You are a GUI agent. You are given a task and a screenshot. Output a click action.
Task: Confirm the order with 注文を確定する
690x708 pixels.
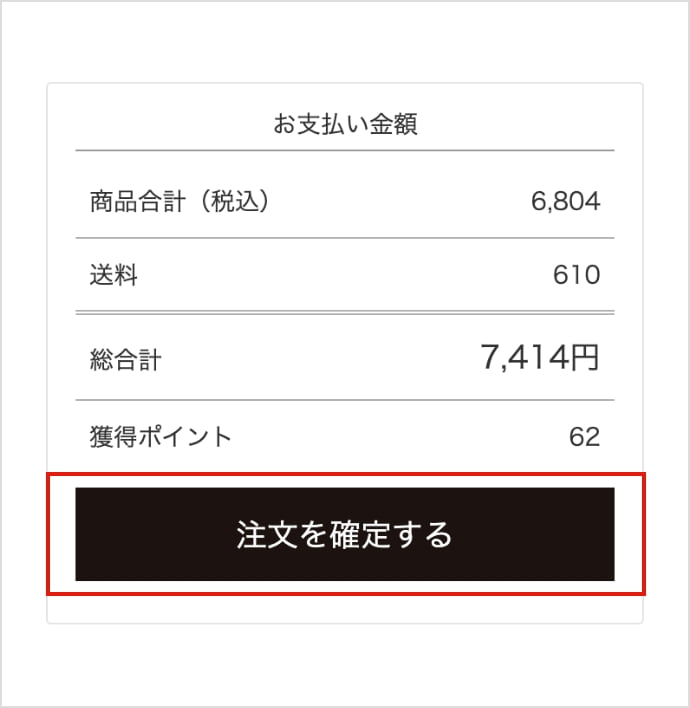[345, 534]
